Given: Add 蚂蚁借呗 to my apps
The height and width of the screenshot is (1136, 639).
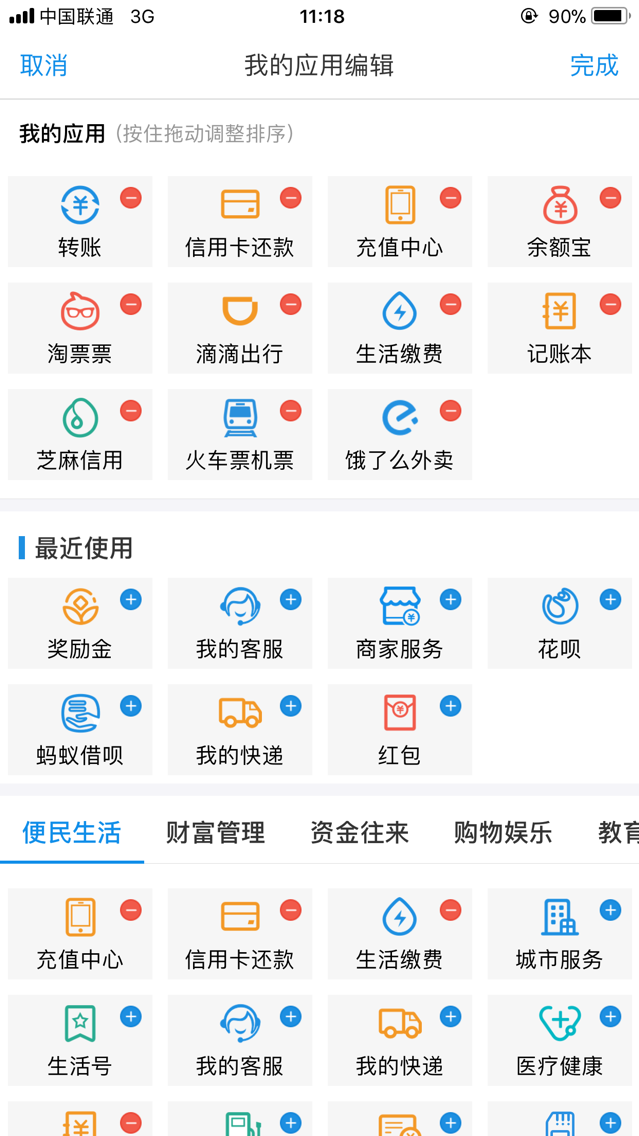Looking at the screenshot, I should [x=131, y=706].
